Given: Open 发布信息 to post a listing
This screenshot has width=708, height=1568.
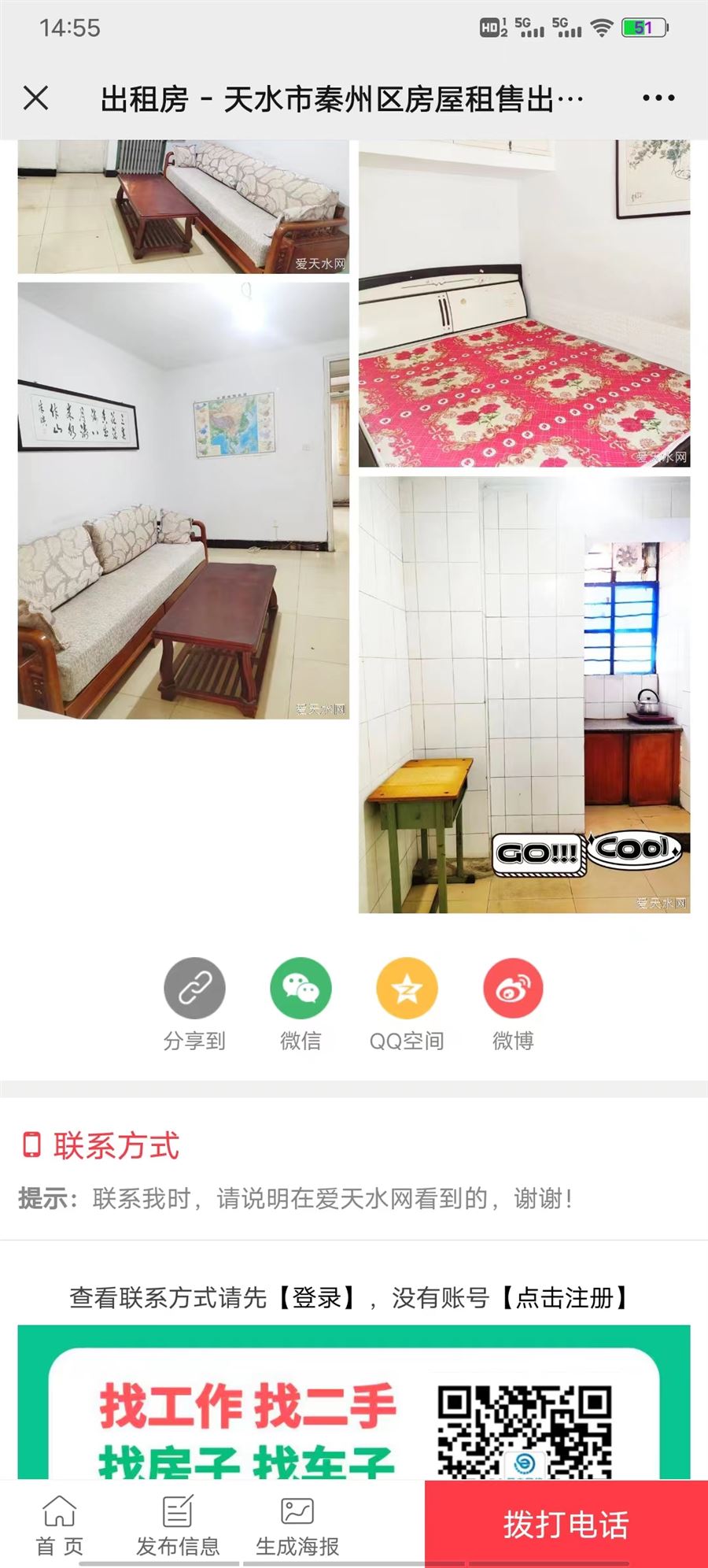Looking at the screenshot, I should [x=178, y=1525].
